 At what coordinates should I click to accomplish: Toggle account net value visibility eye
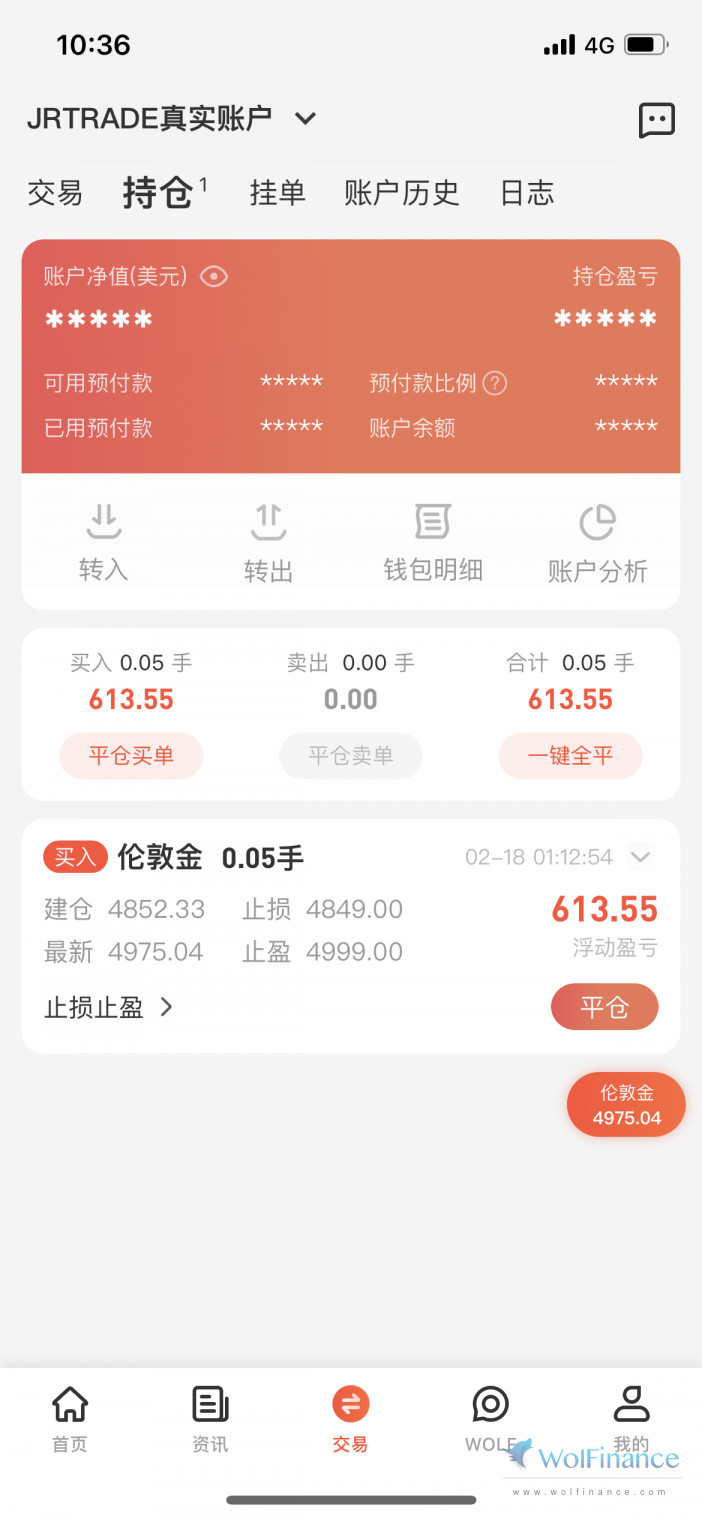coord(214,277)
